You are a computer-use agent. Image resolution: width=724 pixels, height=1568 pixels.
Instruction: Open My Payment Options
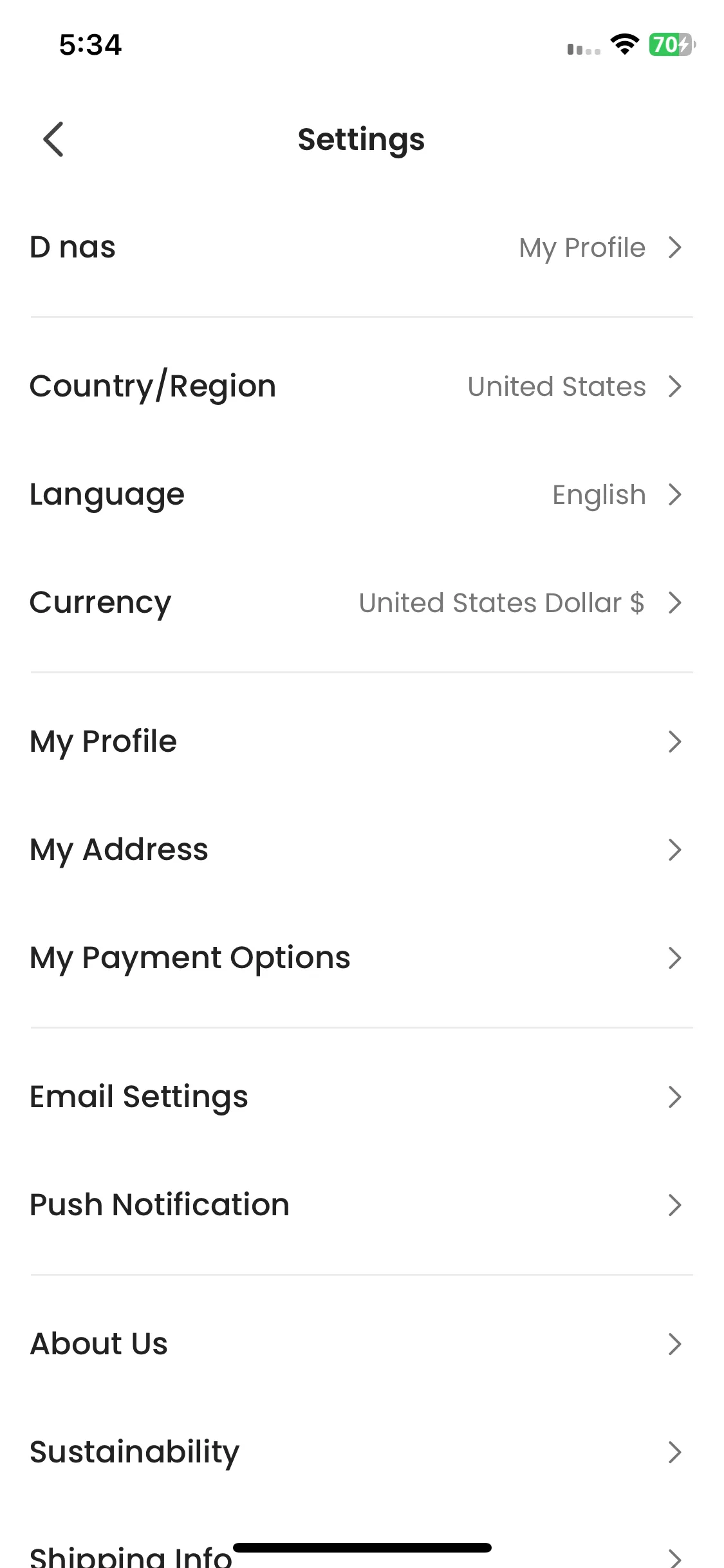click(x=360, y=958)
